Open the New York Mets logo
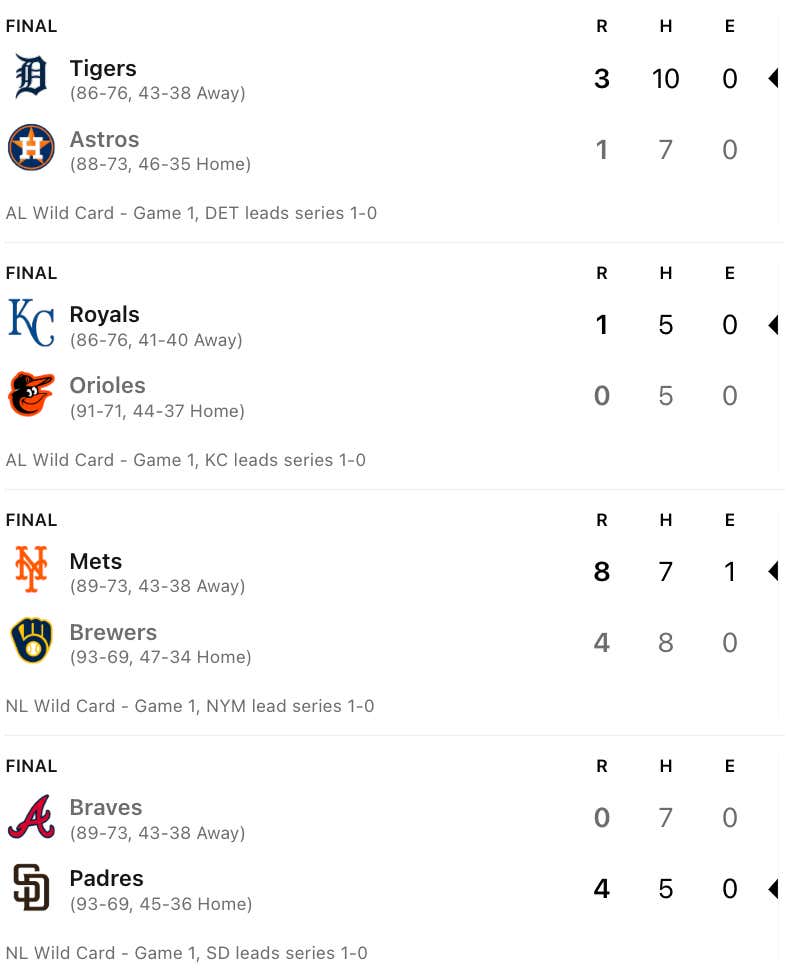The height and width of the screenshot is (970, 786). (x=31, y=570)
